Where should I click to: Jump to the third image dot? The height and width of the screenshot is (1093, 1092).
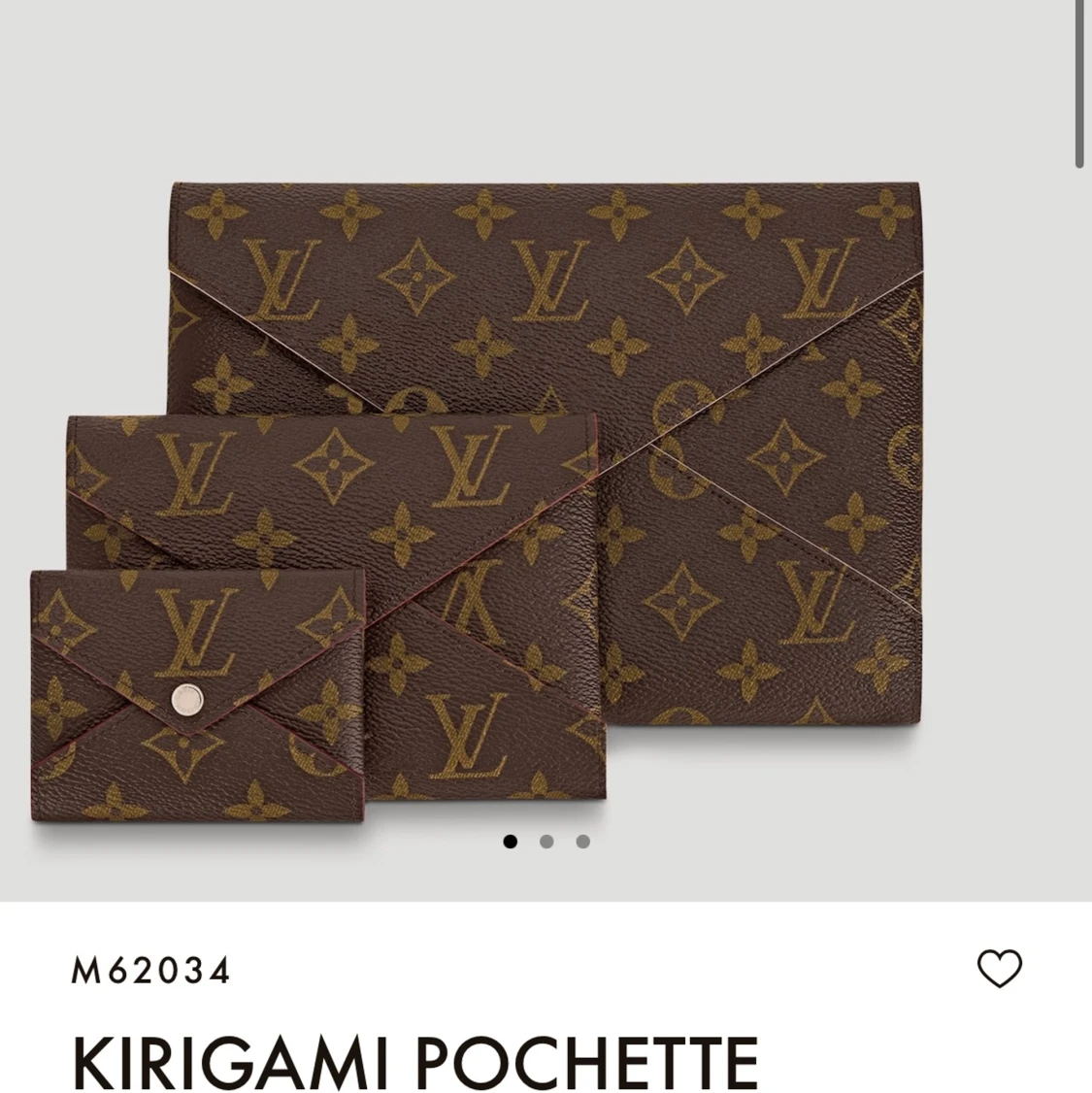[x=582, y=842]
